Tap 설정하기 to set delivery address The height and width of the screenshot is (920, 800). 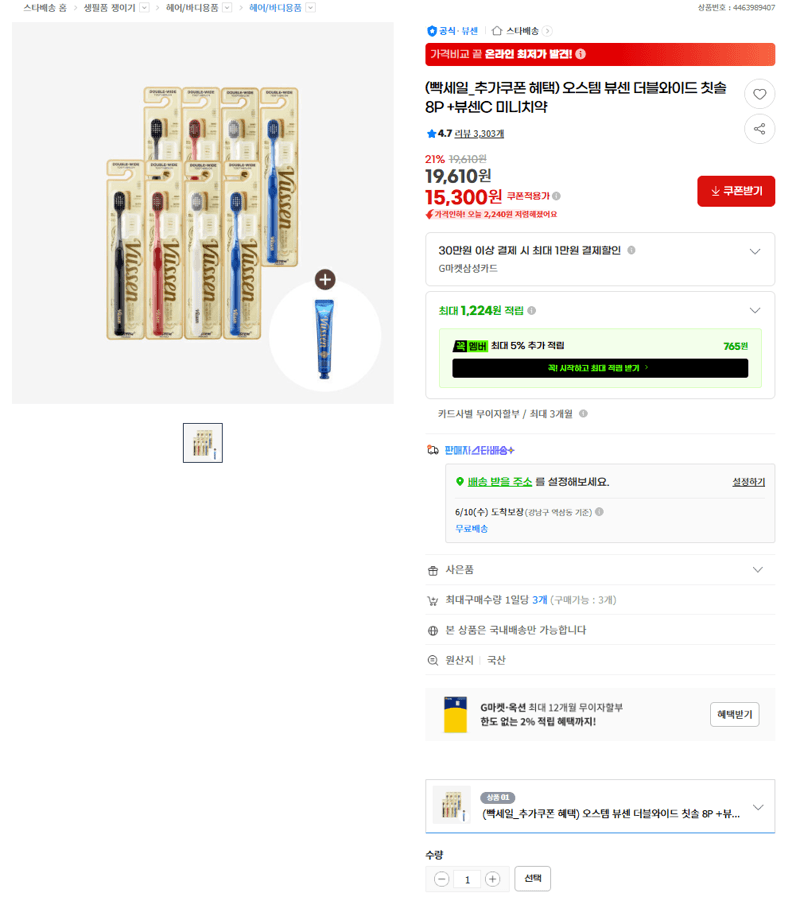748,482
